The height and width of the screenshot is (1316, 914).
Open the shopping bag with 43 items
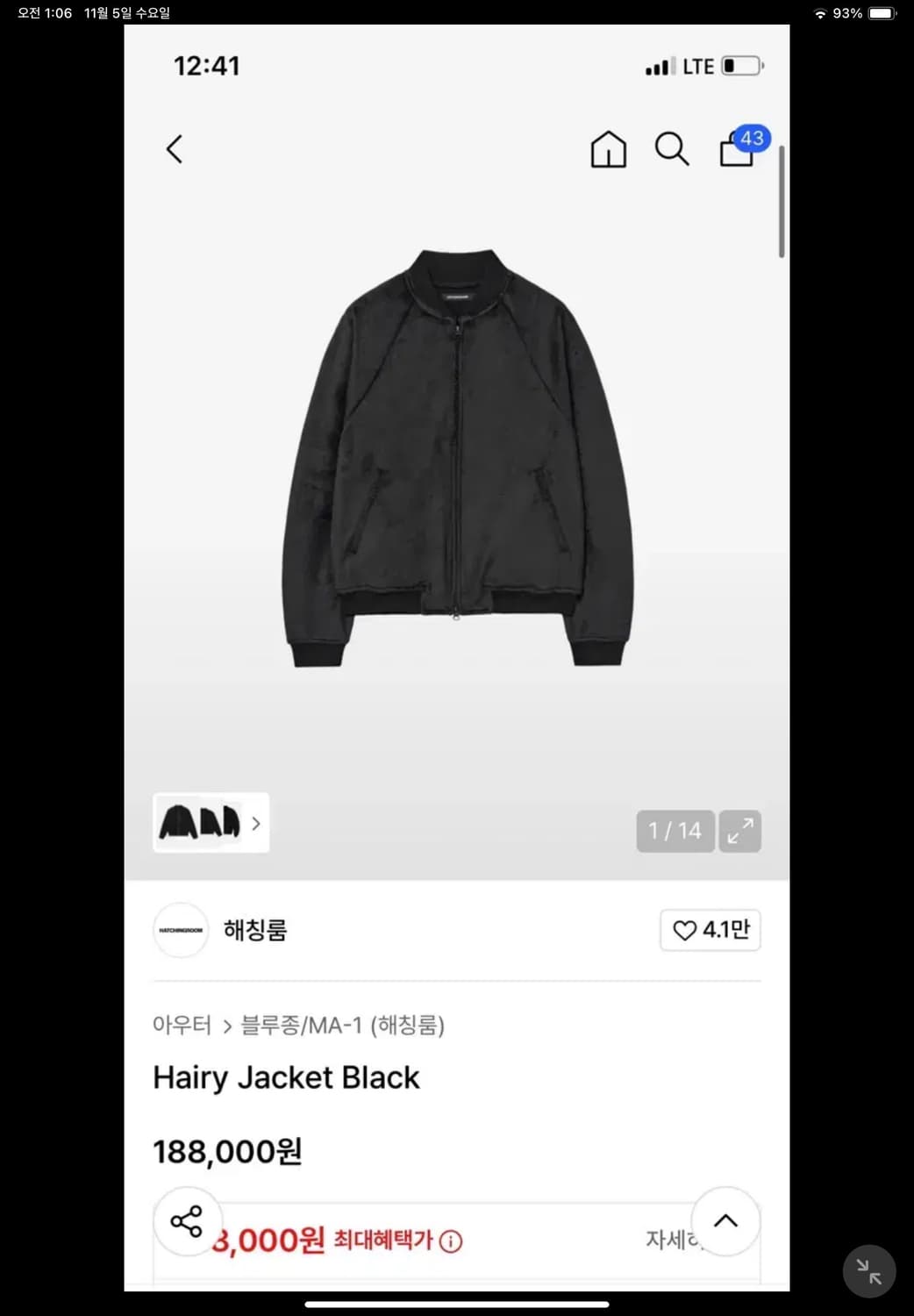tap(737, 152)
